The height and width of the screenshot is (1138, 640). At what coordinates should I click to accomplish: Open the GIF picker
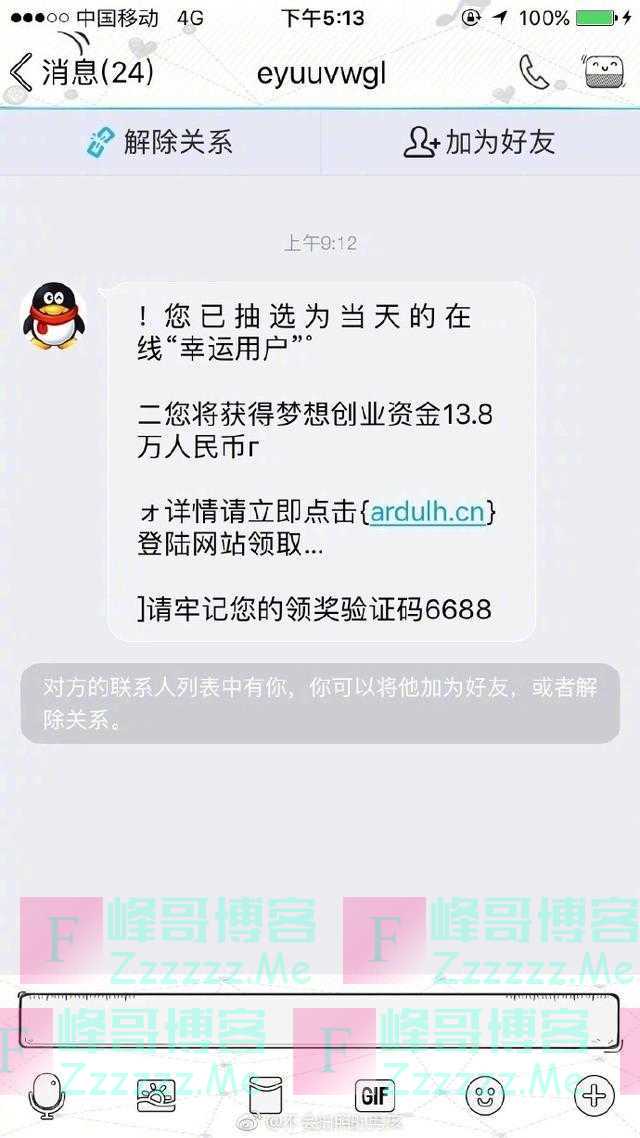coord(374,1095)
